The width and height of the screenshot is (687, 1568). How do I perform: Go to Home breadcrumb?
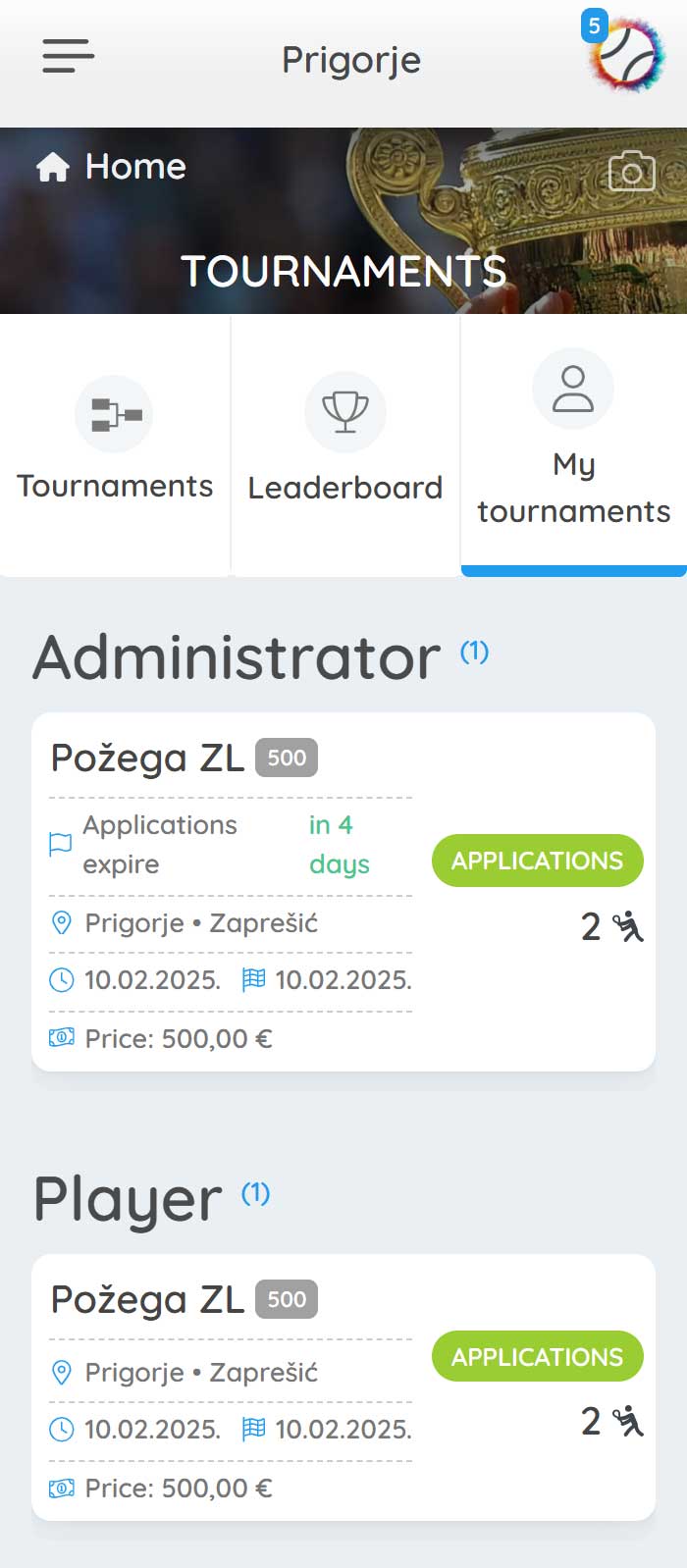click(111, 167)
